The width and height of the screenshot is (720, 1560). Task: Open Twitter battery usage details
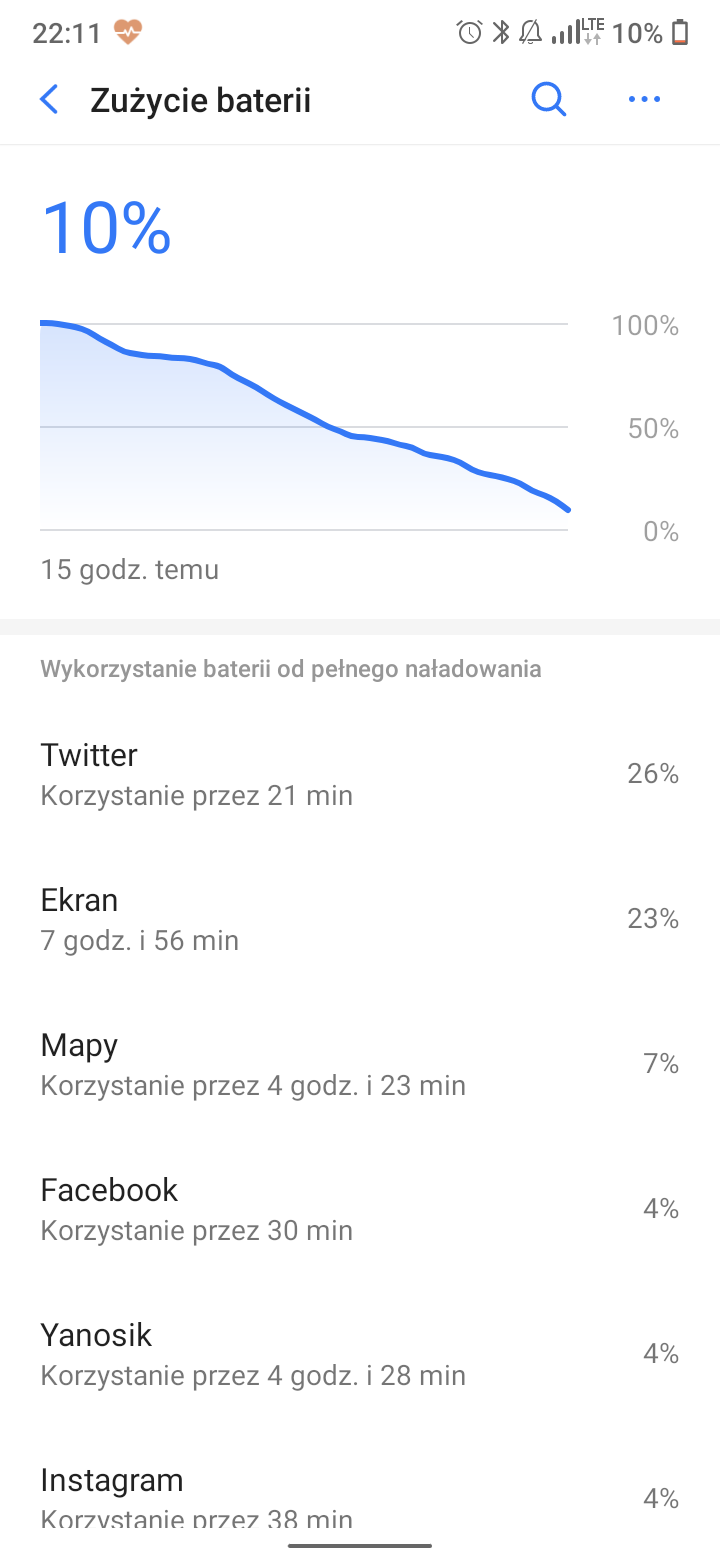[360, 774]
